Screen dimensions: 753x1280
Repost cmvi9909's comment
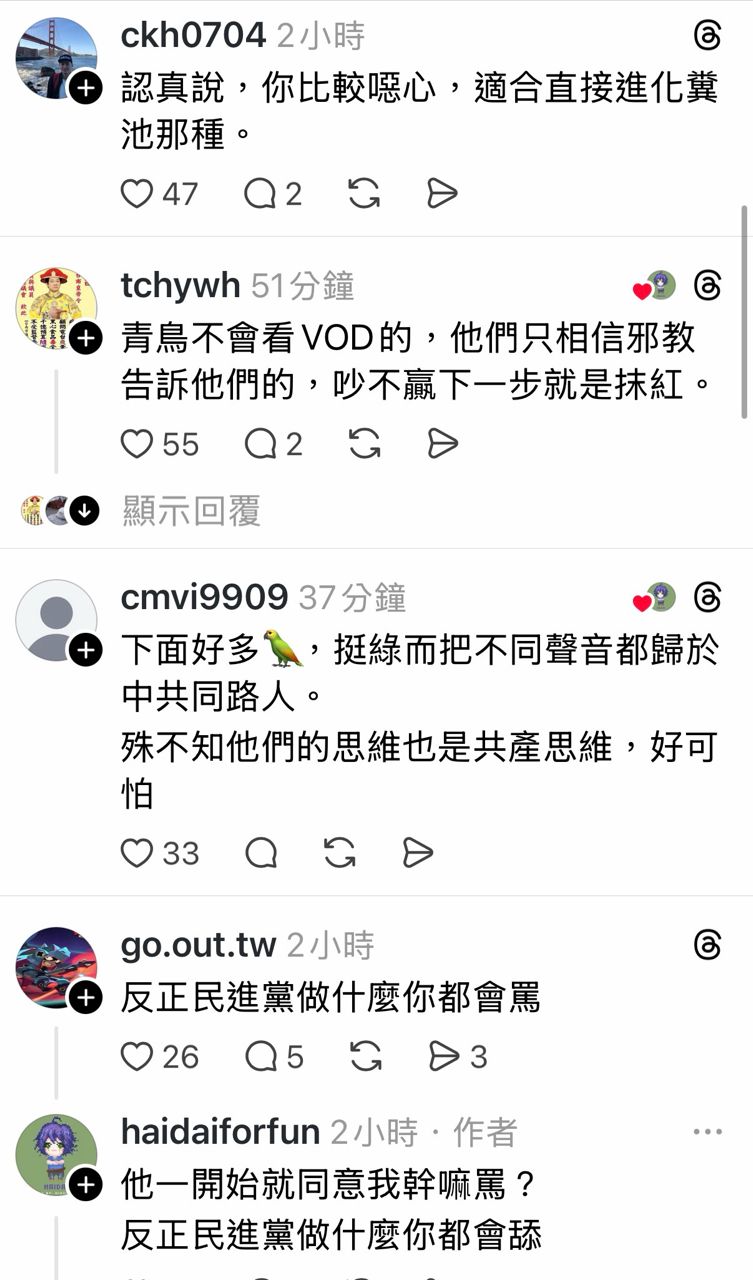pos(340,853)
